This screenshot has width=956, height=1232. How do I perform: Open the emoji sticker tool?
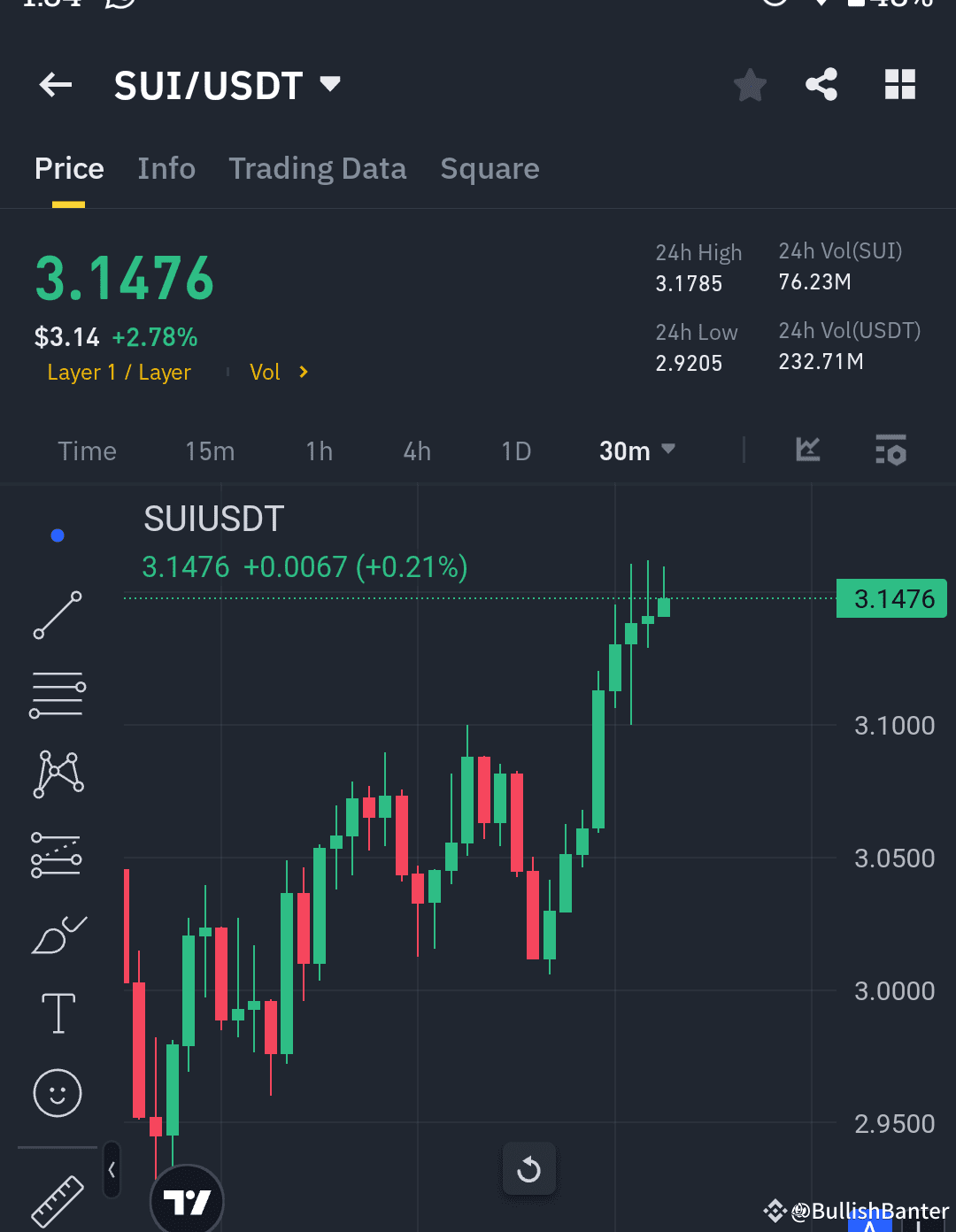[x=58, y=1093]
